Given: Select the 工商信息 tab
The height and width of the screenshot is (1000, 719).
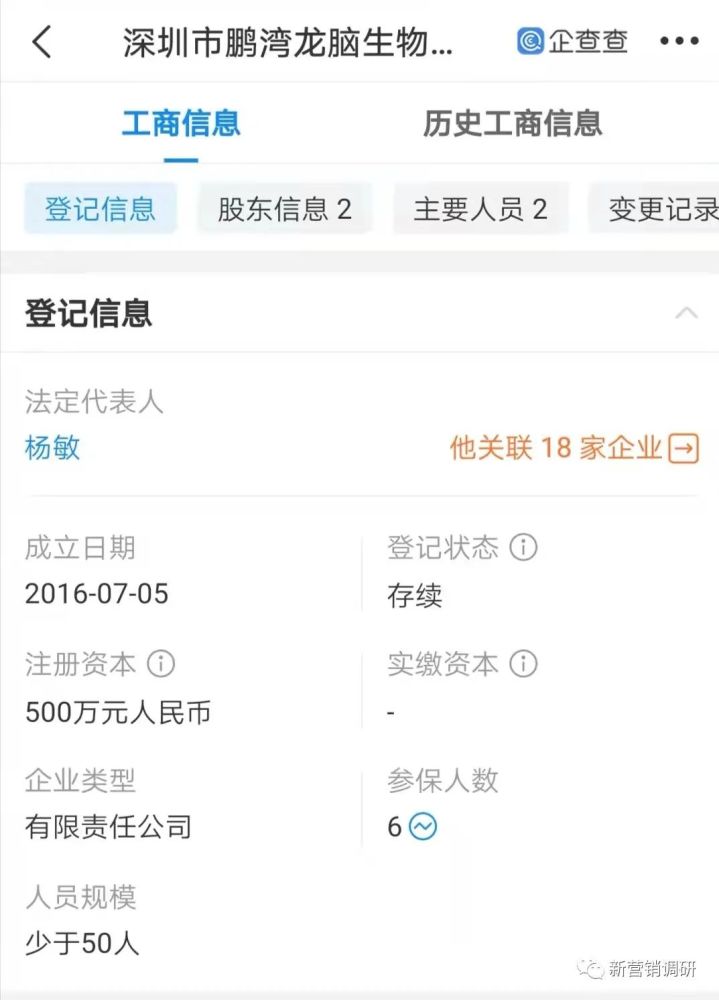Looking at the screenshot, I should pyautogui.click(x=181, y=124).
